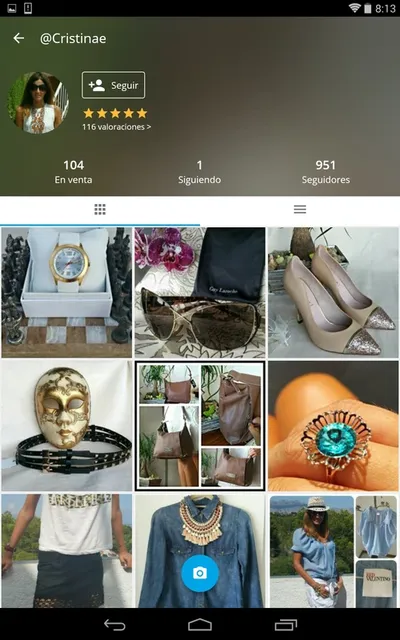Image resolution: width=400 pixels, height=640 pixels.
Task: Open the Siguiendo following list
Action: pyautogui.click(x=199, y=171)
